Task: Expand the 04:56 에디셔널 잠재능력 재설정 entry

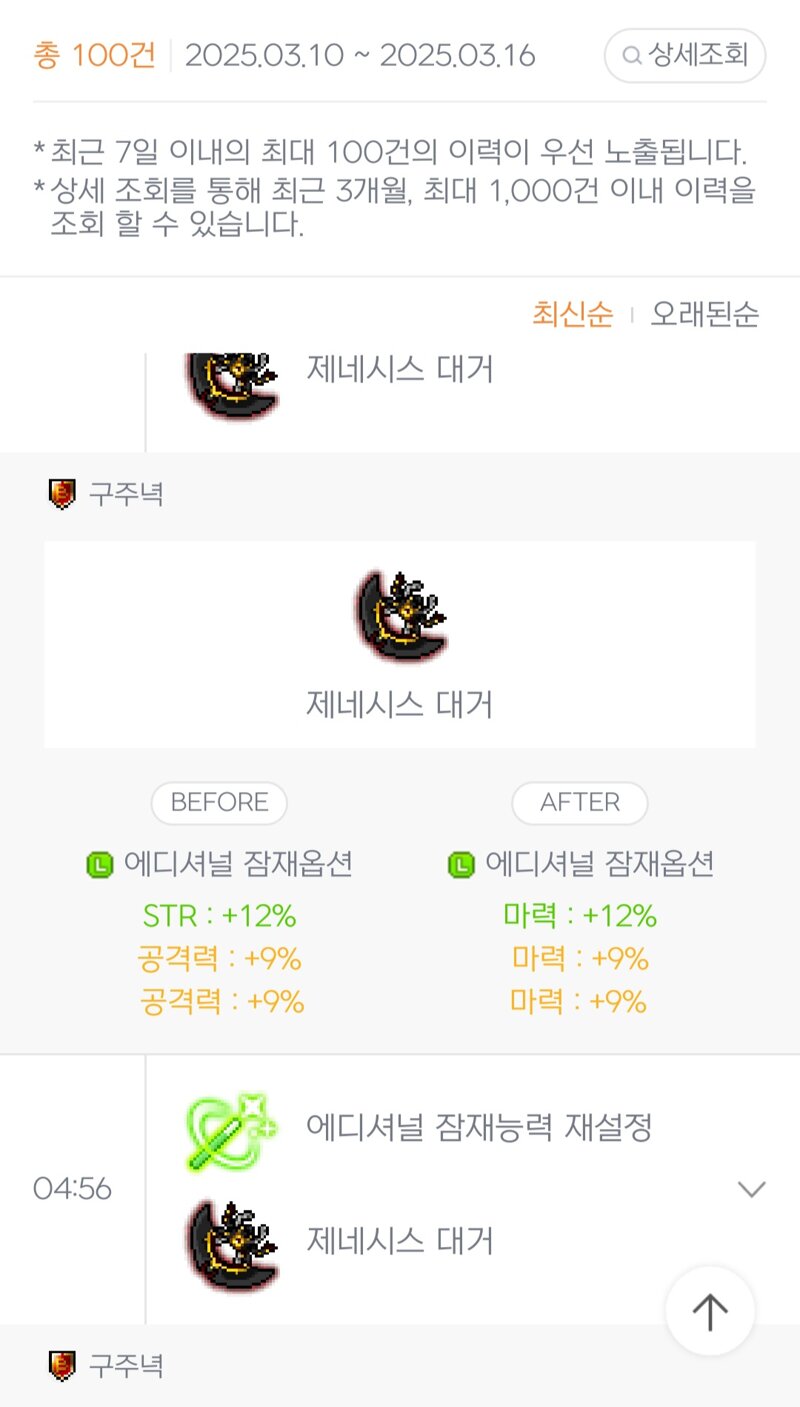Action: 750,1189
